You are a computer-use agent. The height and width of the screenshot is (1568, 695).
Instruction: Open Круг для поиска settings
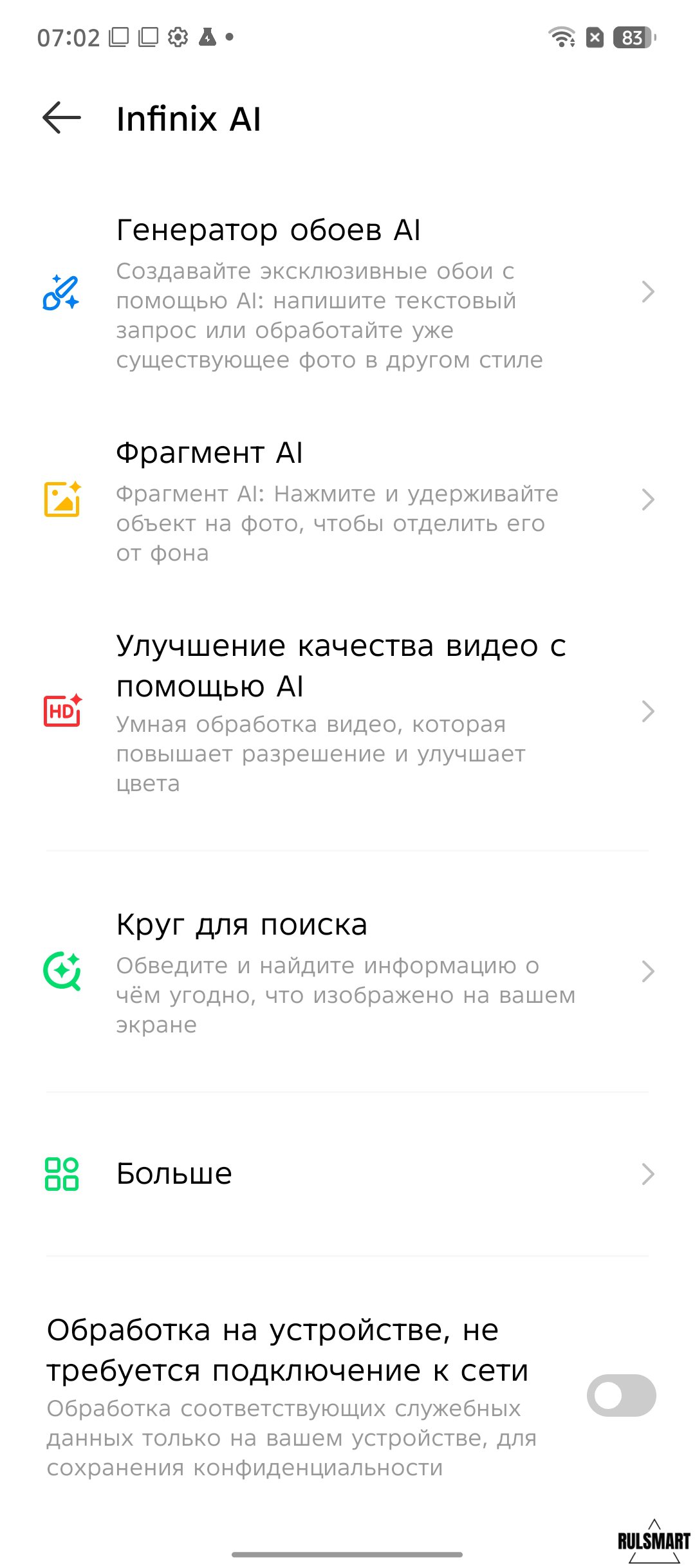click(x=347, y=971)
